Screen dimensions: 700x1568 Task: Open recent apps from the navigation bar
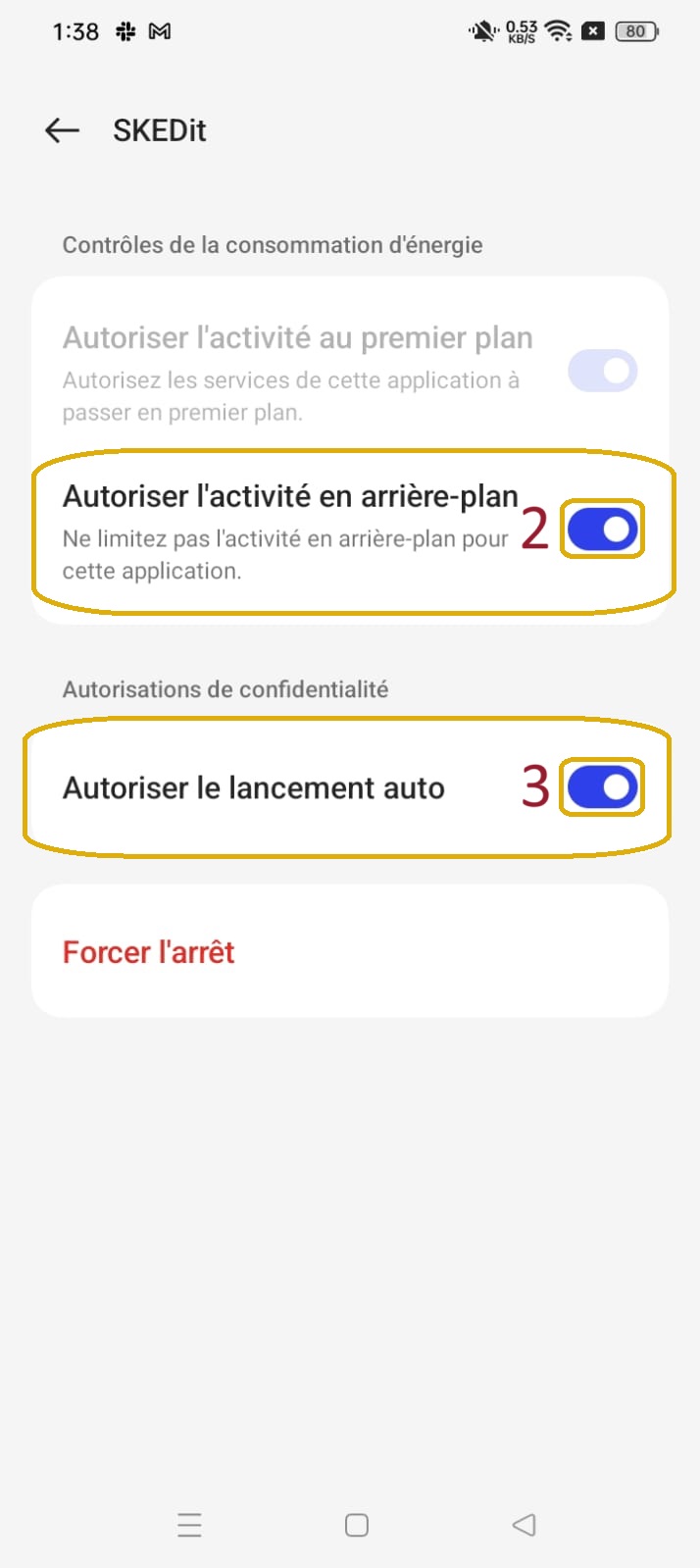pyautogui.click(x=189, y=1525)
